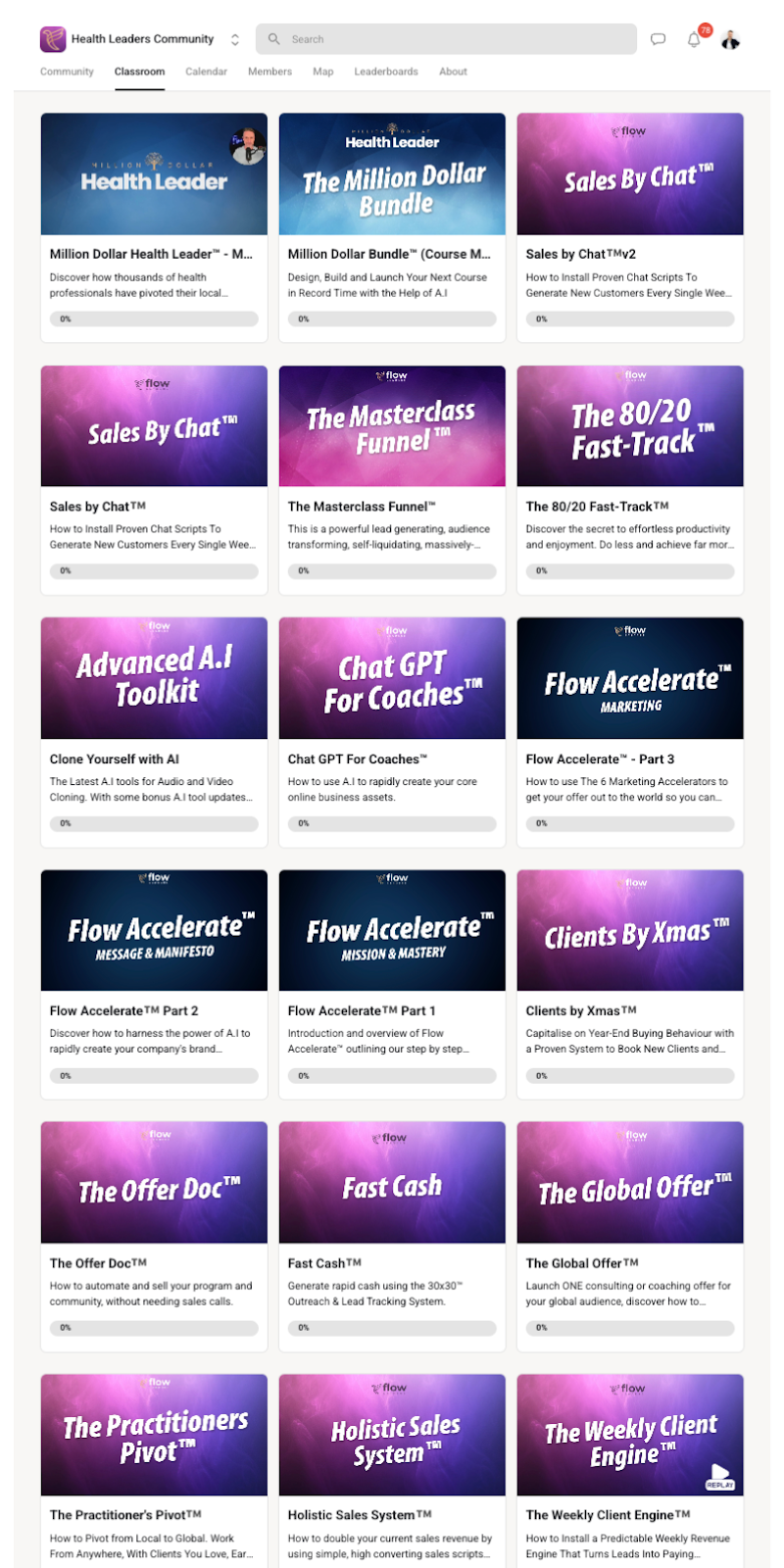View the About tab
The image size is (784, 1568).
(453, 72)
